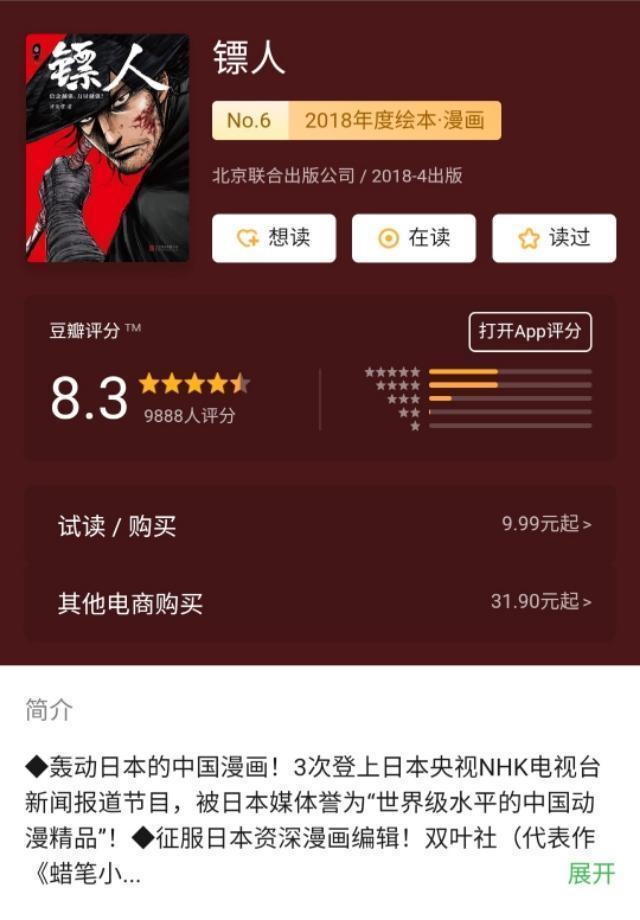Open 试读 / 购买 option
Viewport: 640px width, 920px height.
pyautogui.click(x=320, y=526)
